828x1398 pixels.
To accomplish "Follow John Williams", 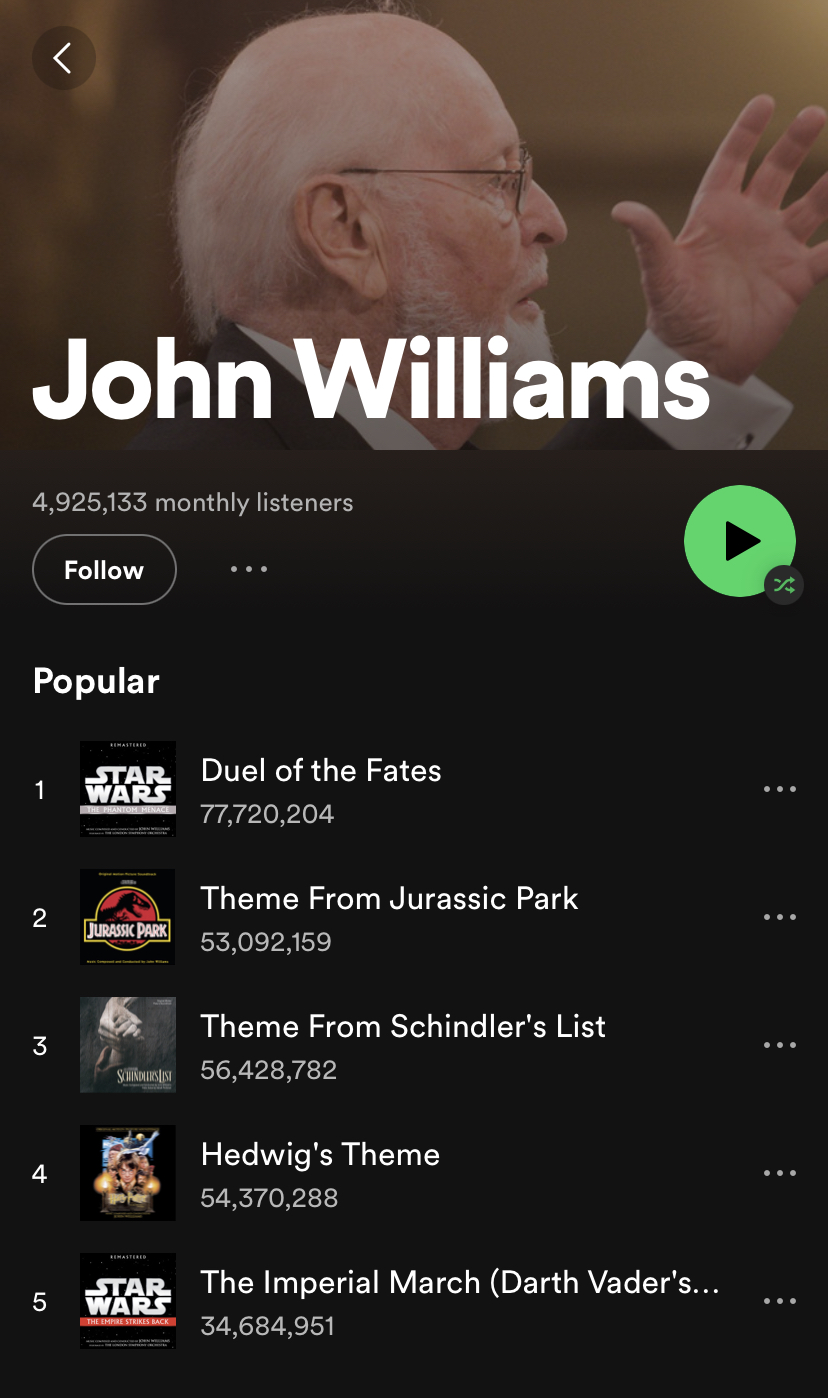I will point(104,570).
